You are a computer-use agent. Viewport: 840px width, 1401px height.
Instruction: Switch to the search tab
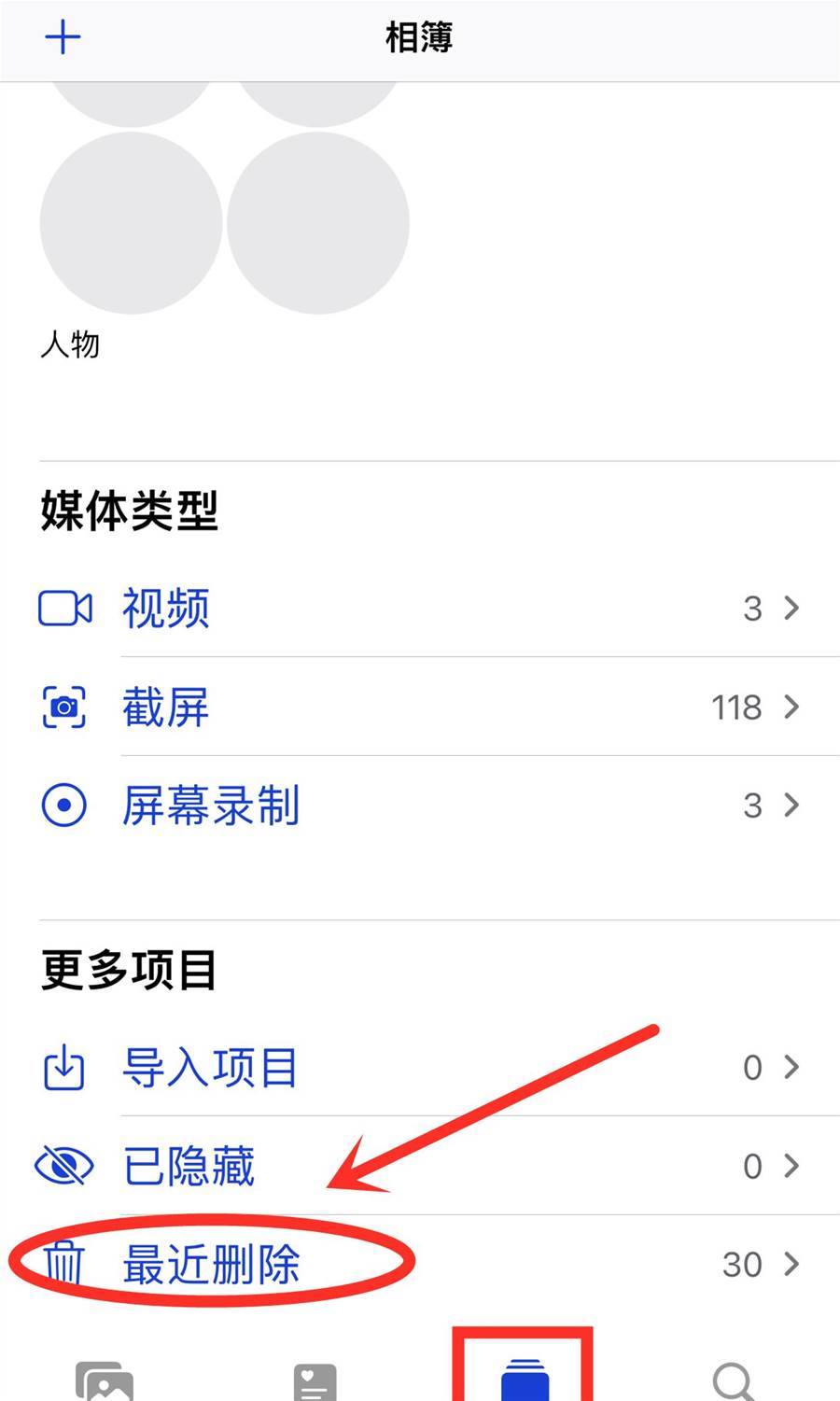point(734,1381)
